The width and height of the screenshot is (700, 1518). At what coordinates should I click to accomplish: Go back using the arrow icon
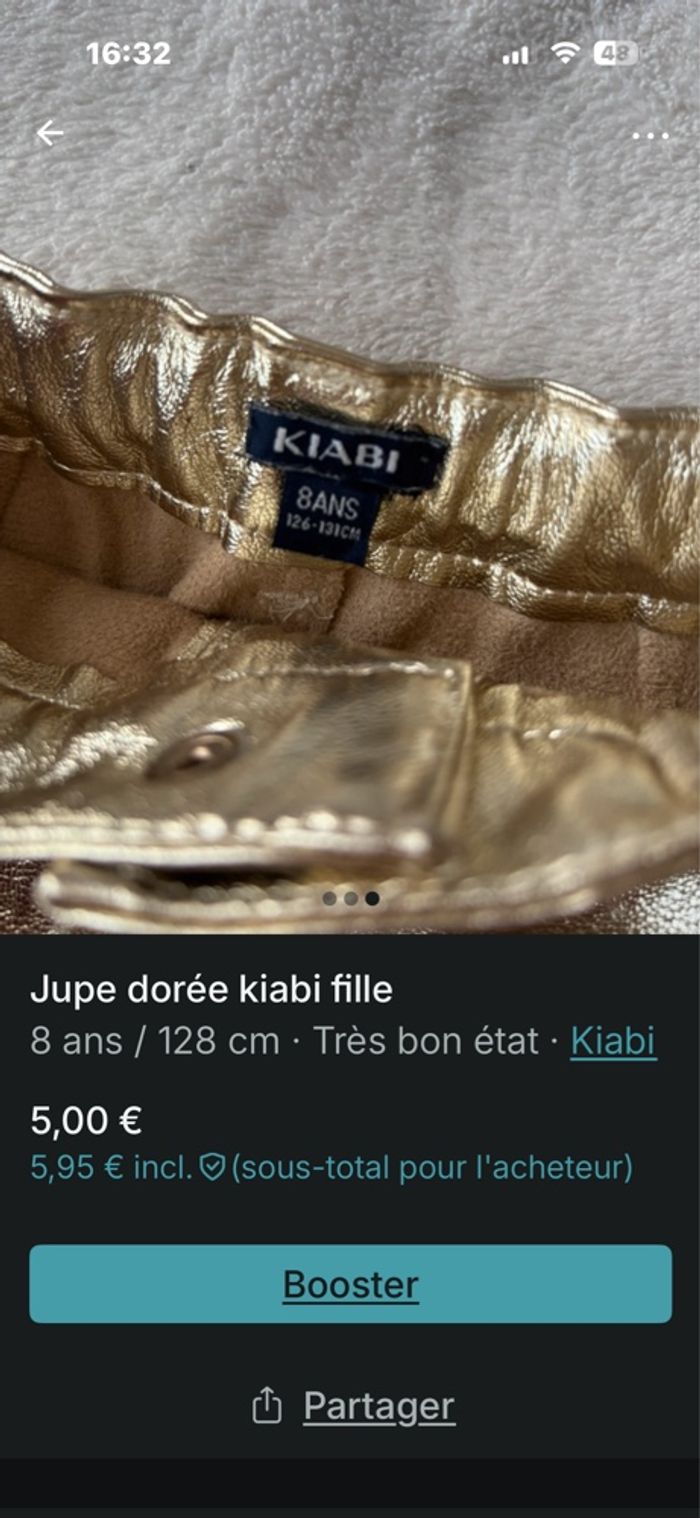pos(49,133)
